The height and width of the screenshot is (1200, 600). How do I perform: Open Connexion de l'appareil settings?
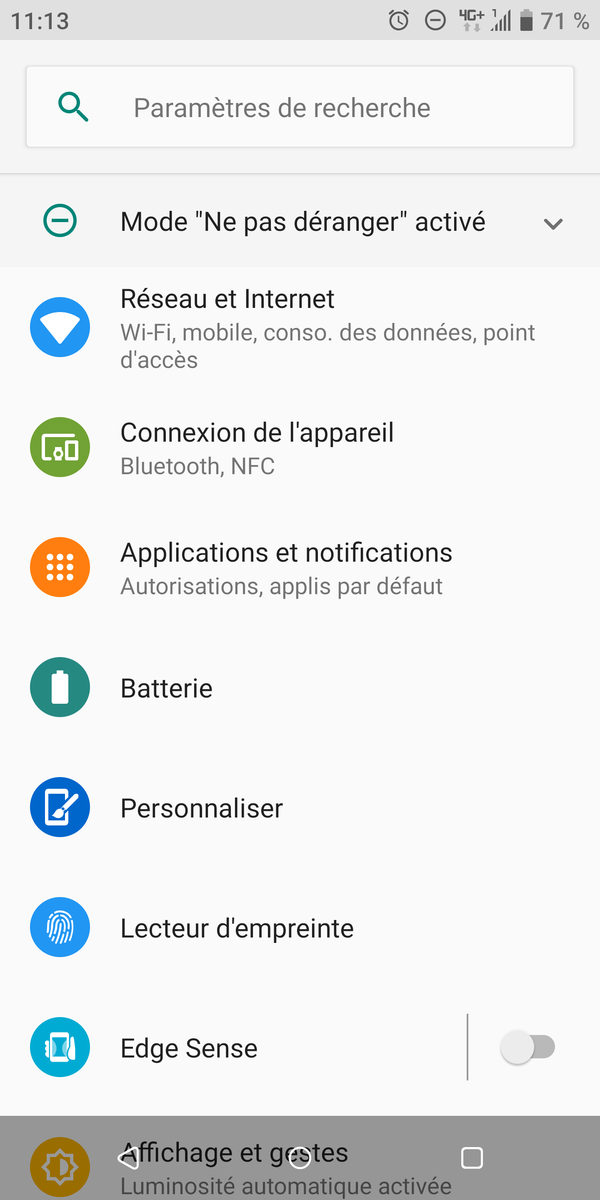point(300,448)
